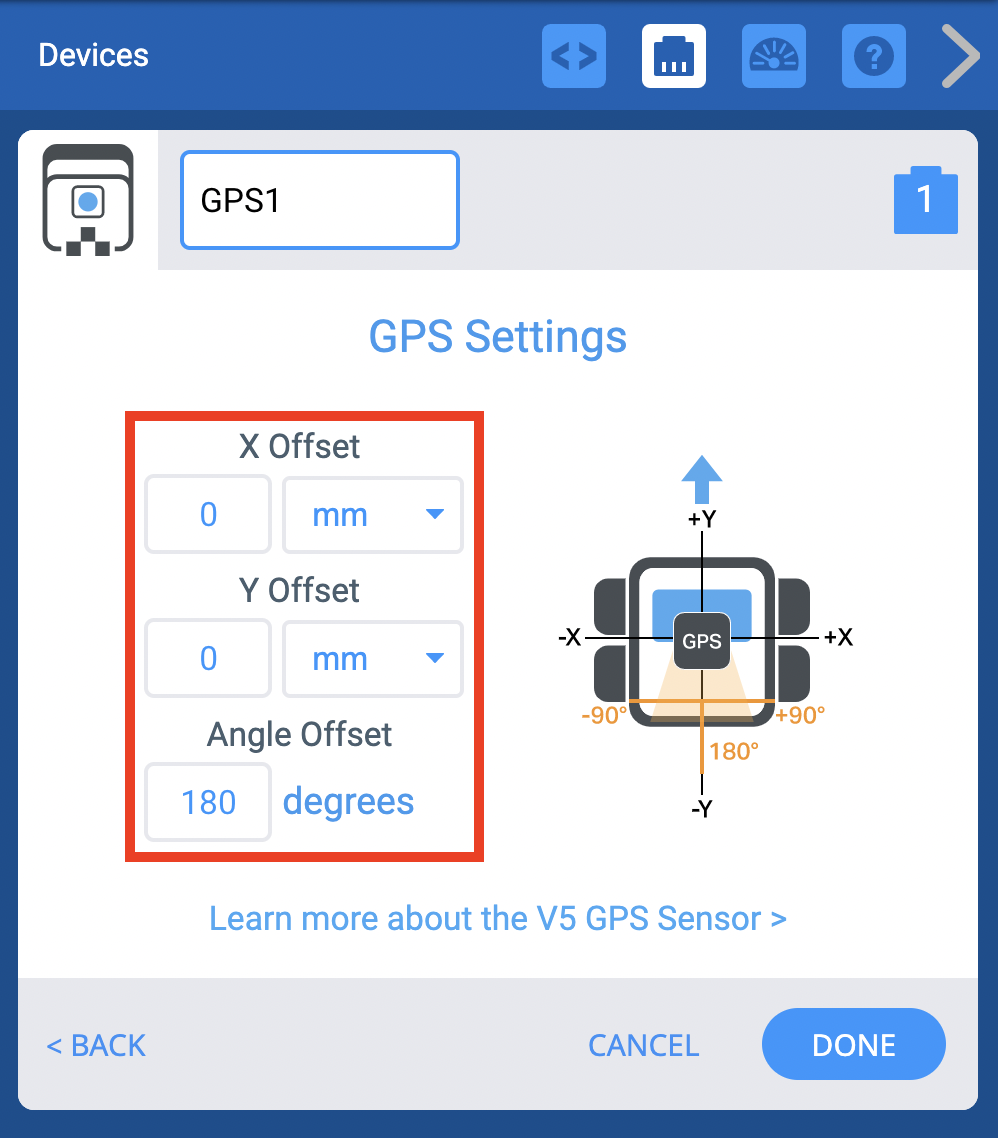This screenshot has height=1138, width=998.
Task: Edit the Y Offset value field
Action: point(208,659)
